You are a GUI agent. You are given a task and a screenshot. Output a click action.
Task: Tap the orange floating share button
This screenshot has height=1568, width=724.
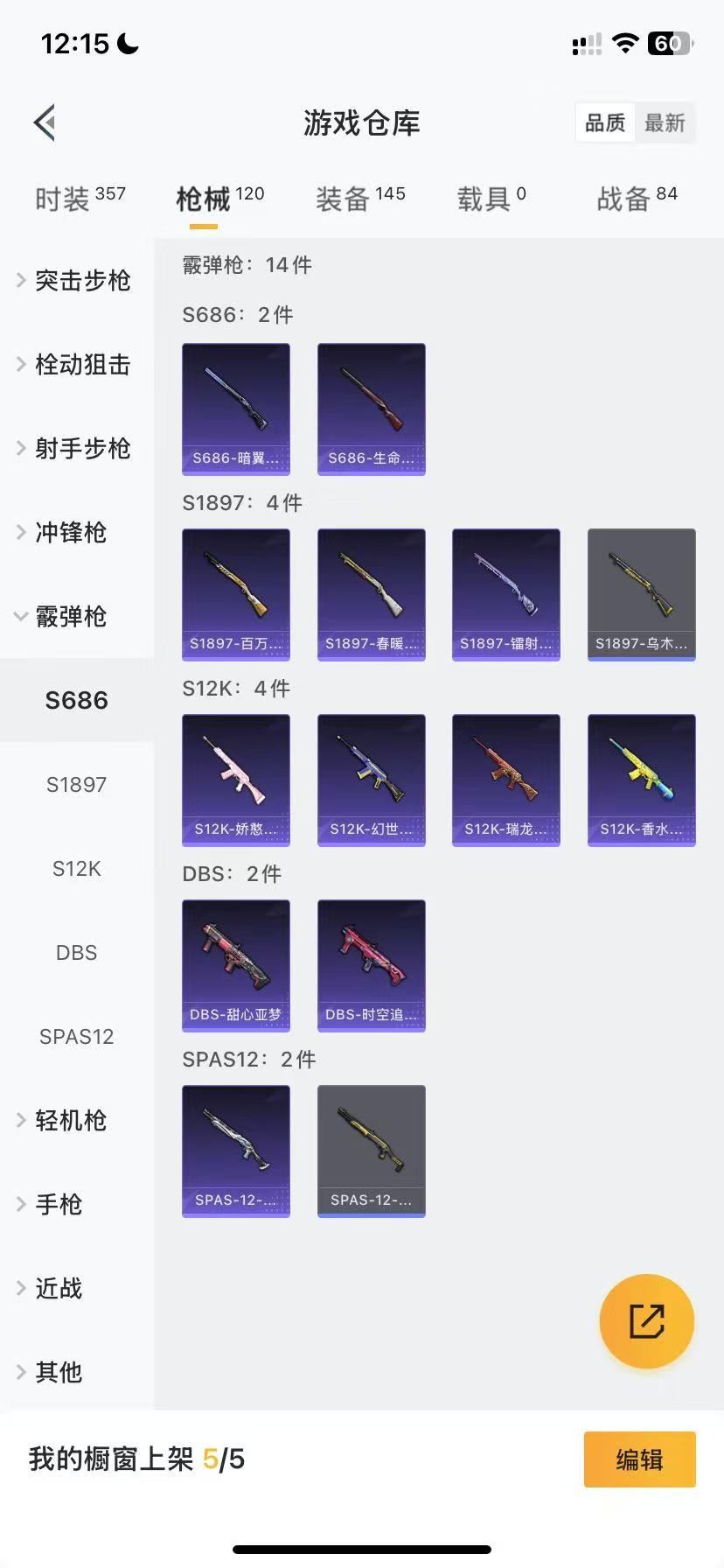point(646,1320)
